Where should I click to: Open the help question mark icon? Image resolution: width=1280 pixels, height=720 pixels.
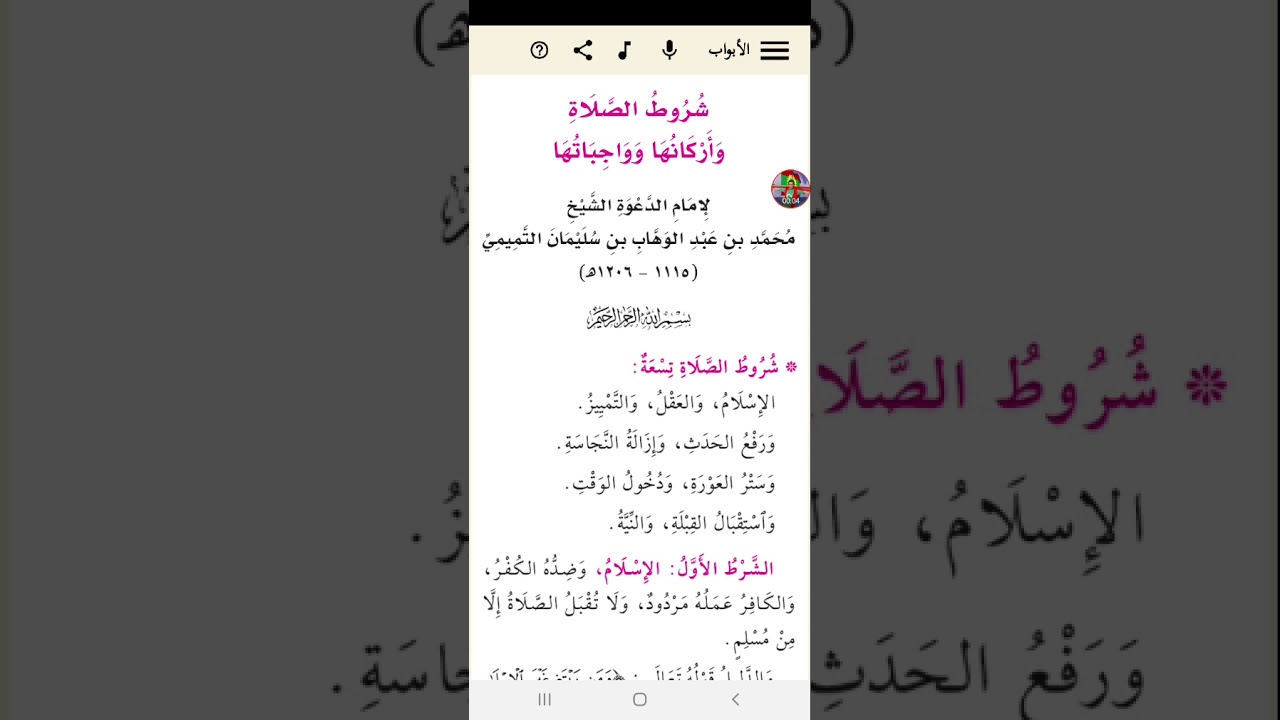[539, 50]
